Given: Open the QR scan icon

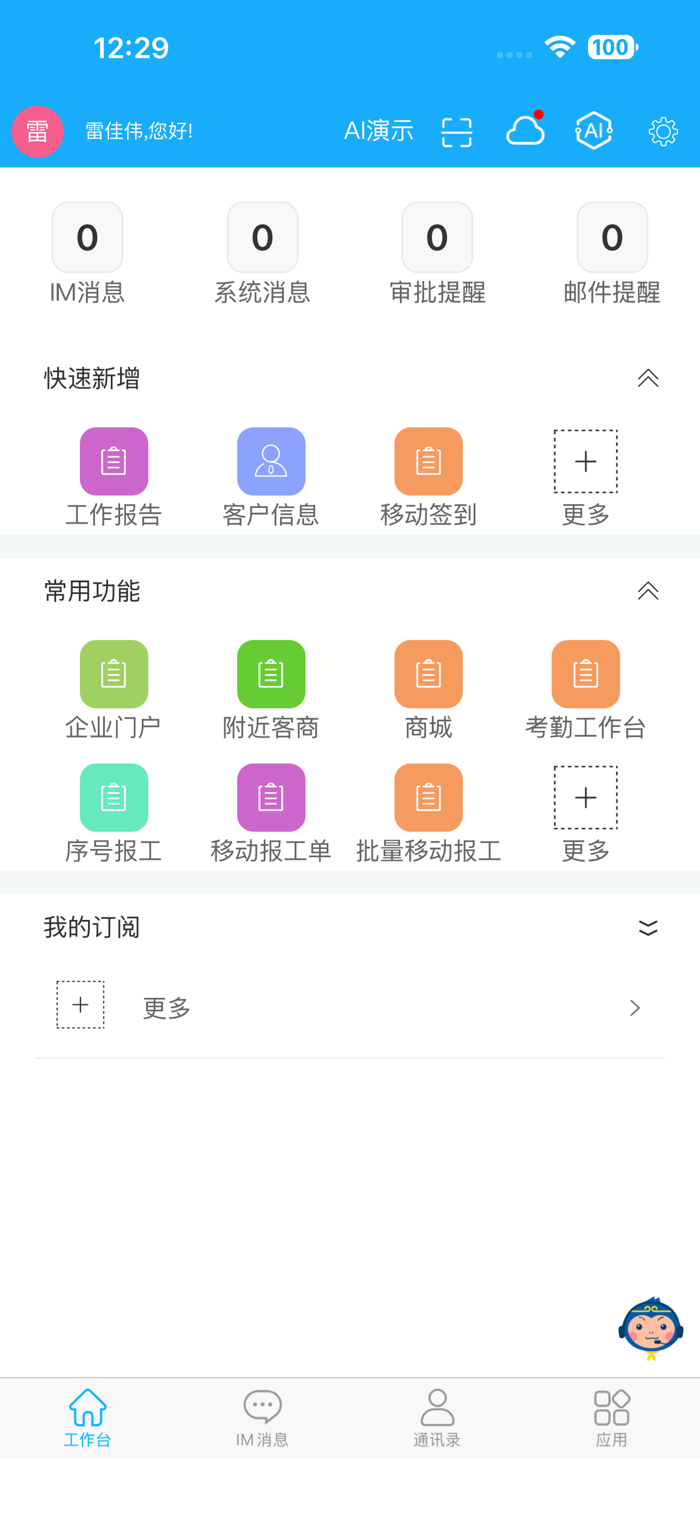Looking at the screenshot, I should pyautogui.click(x=457, y=132).
